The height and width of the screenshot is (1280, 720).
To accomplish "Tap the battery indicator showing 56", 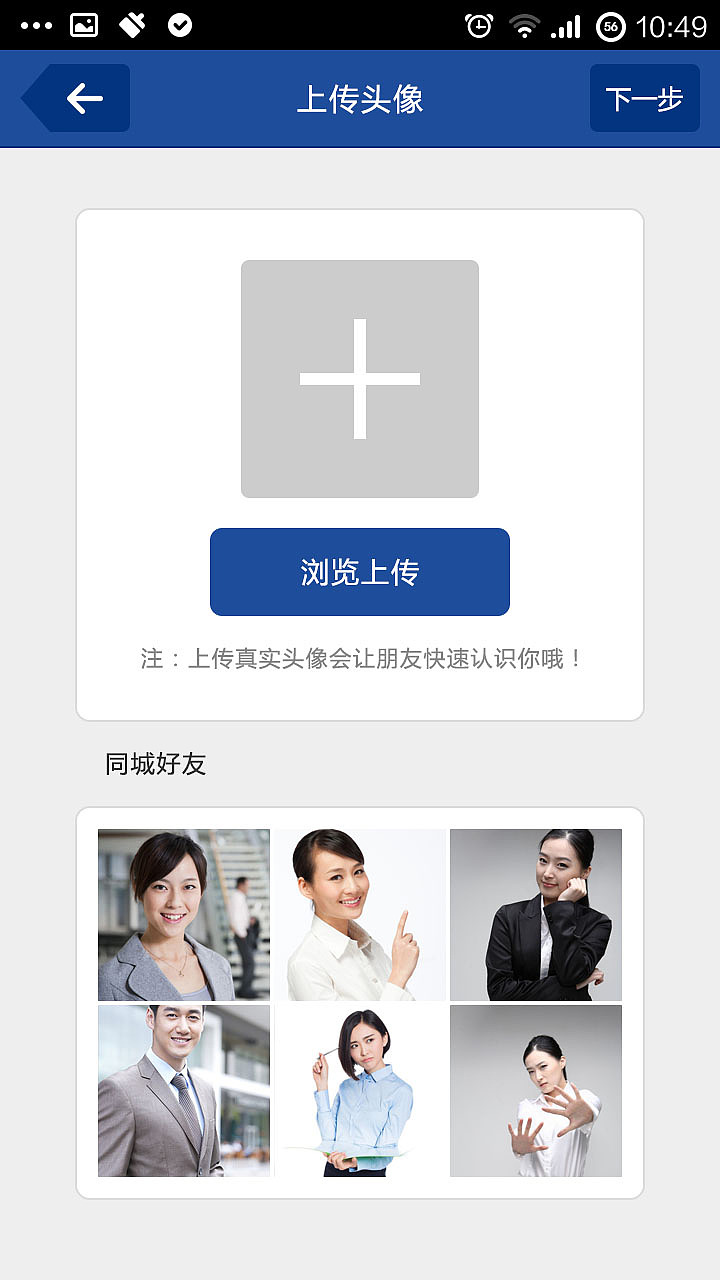I will (609, 24).
